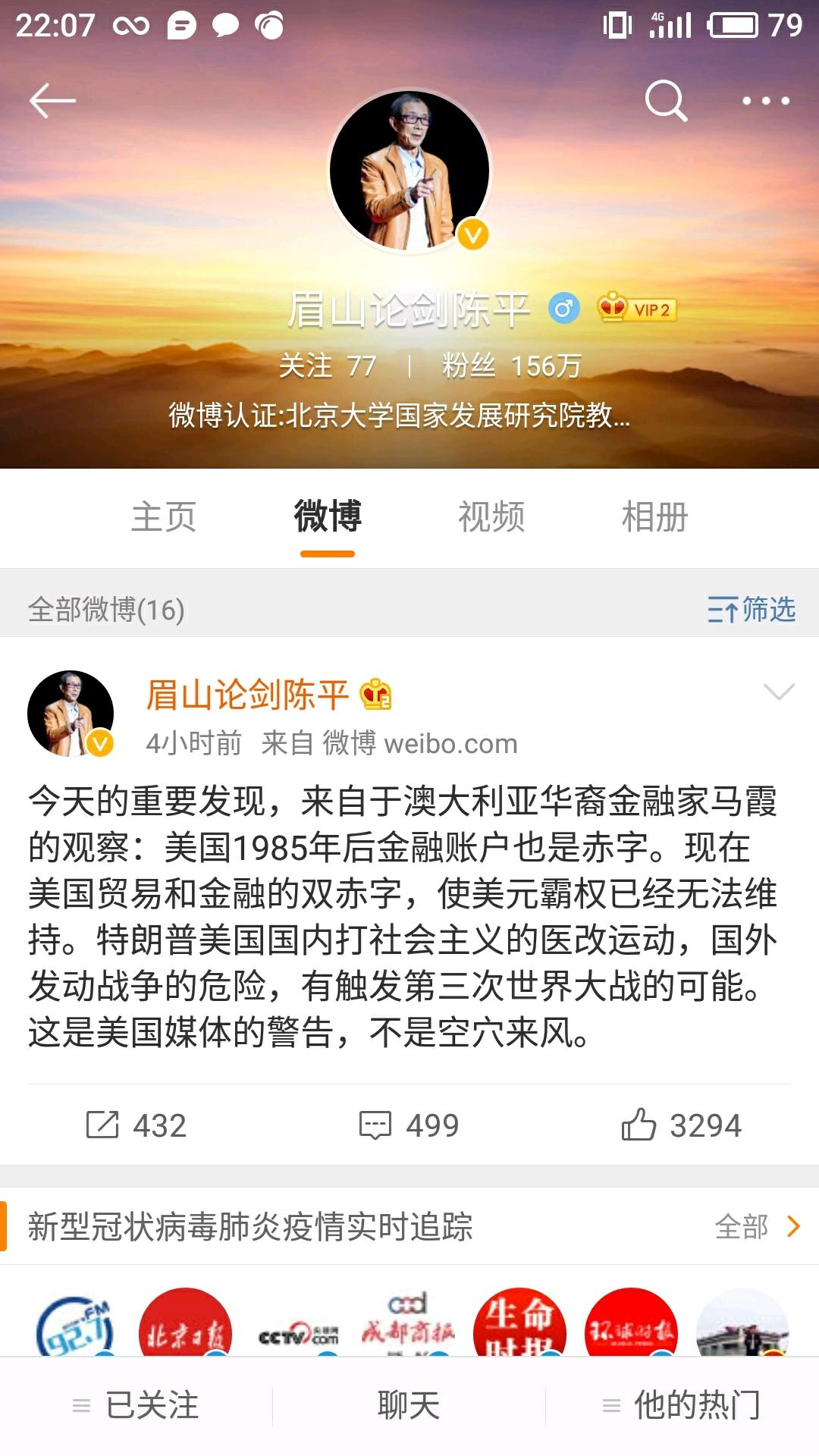819x1456 pixels.
Task: Switch to the 相册 tab
Action: click(654, 517)
